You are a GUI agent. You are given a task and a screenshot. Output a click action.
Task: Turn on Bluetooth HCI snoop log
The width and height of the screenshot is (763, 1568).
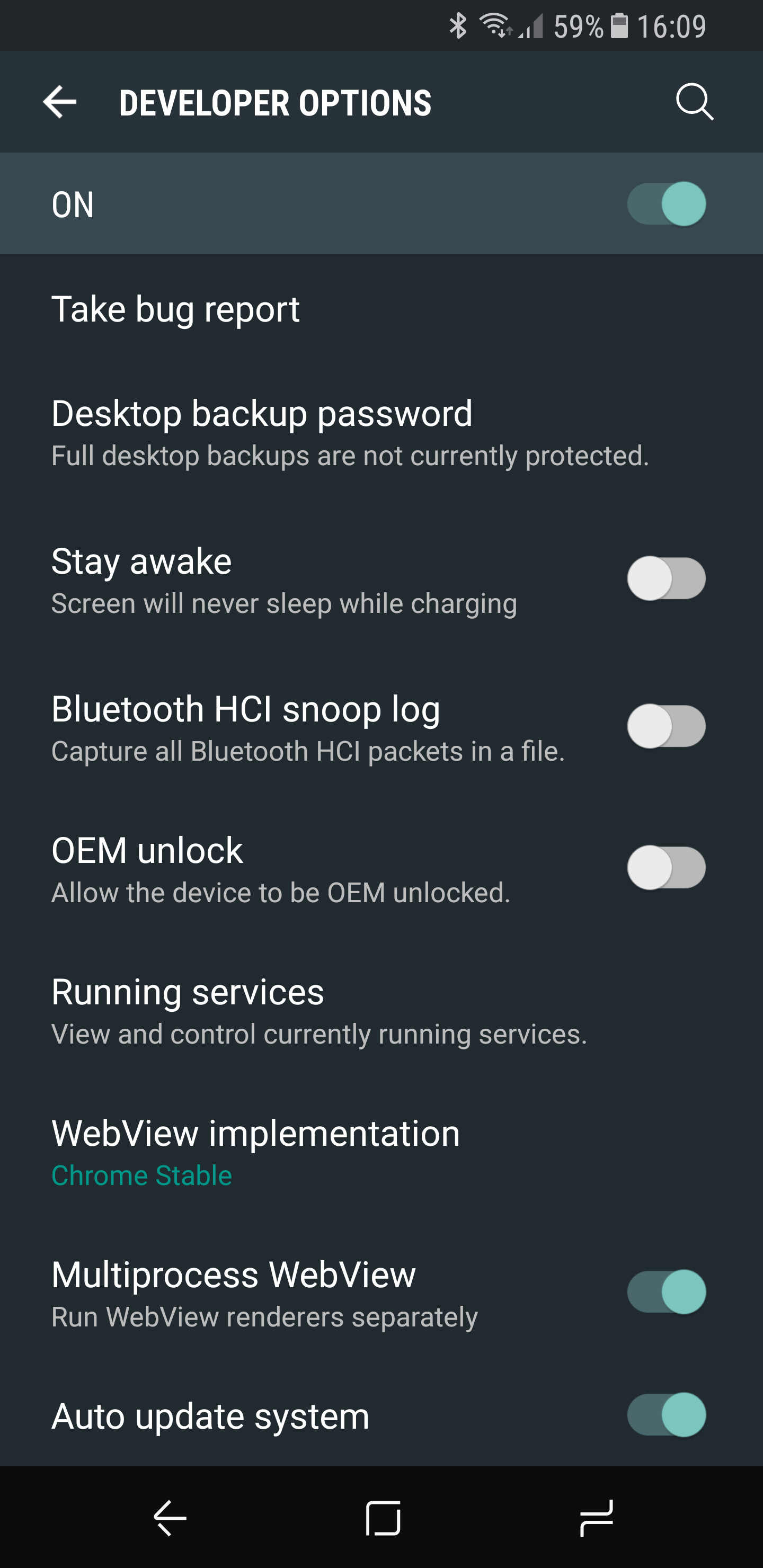666,726
